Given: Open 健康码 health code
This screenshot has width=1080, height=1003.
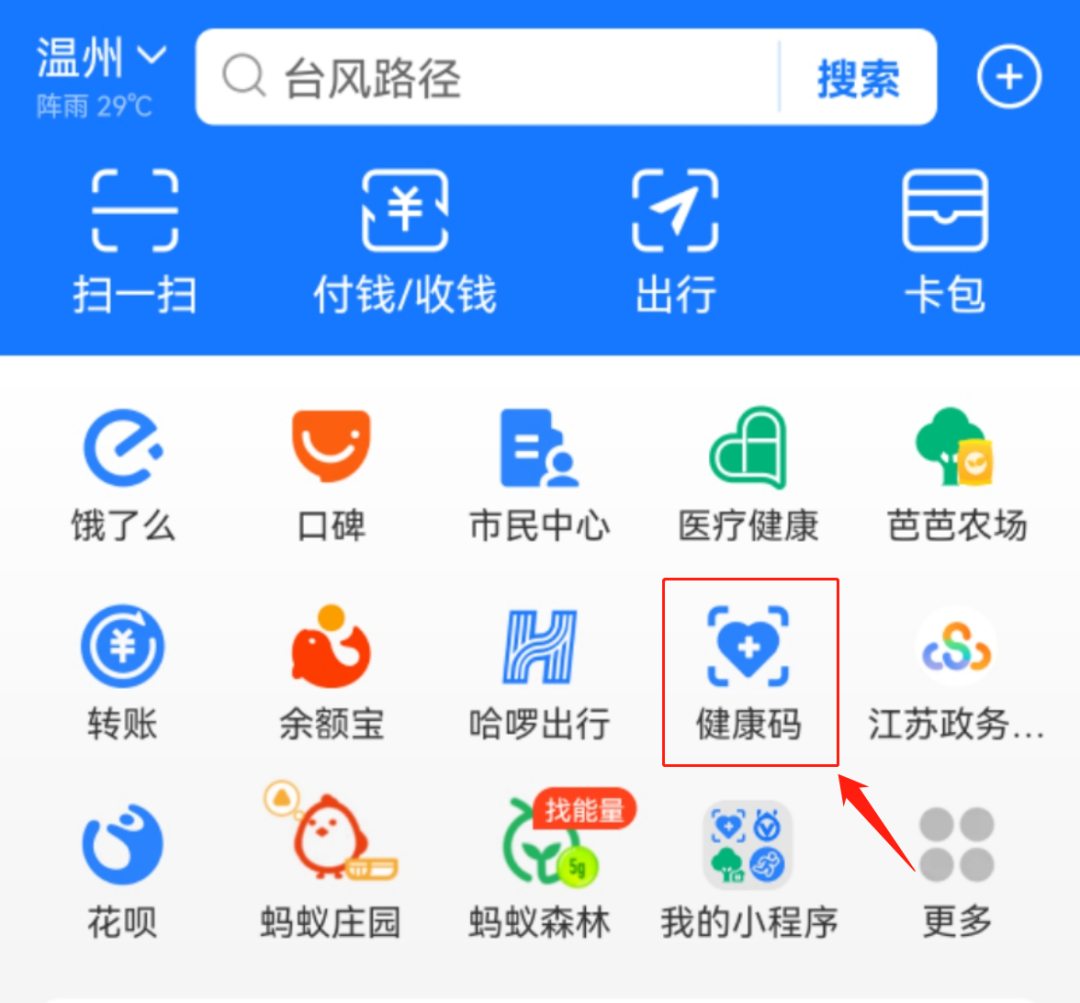Looking at the screenshot, I should pyautogui.click(x=749, y=672).
